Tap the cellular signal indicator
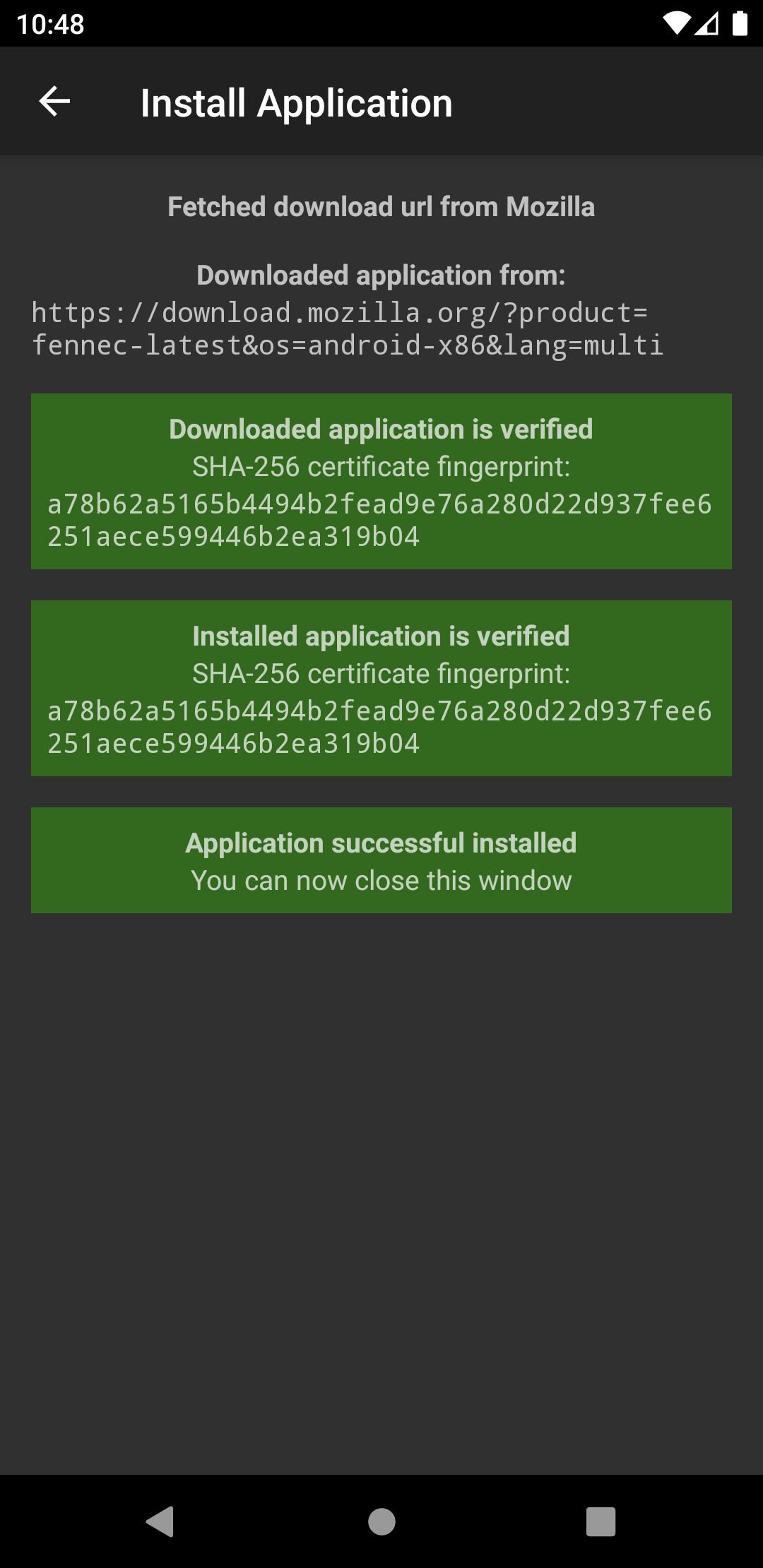The width and height of the screenshot is (763, 1568). pyautogui.click(x=708, y=23)
